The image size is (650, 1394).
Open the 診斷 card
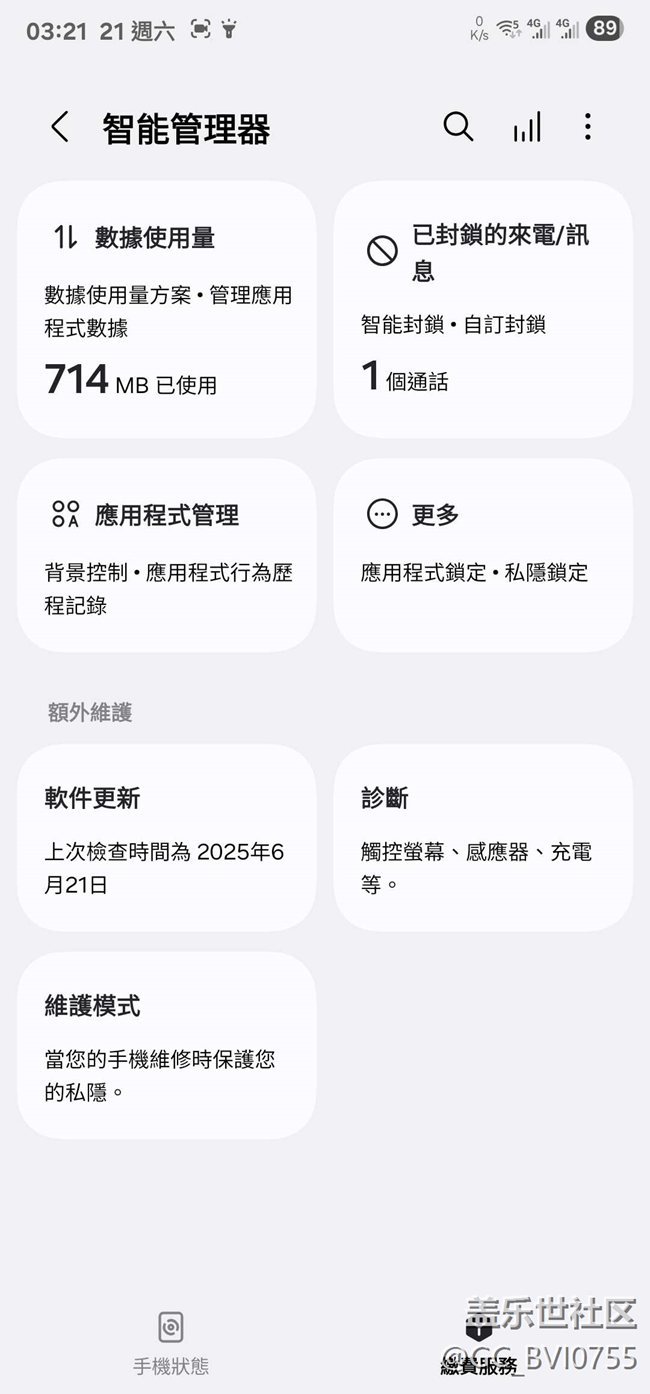(x=483, y=838)
